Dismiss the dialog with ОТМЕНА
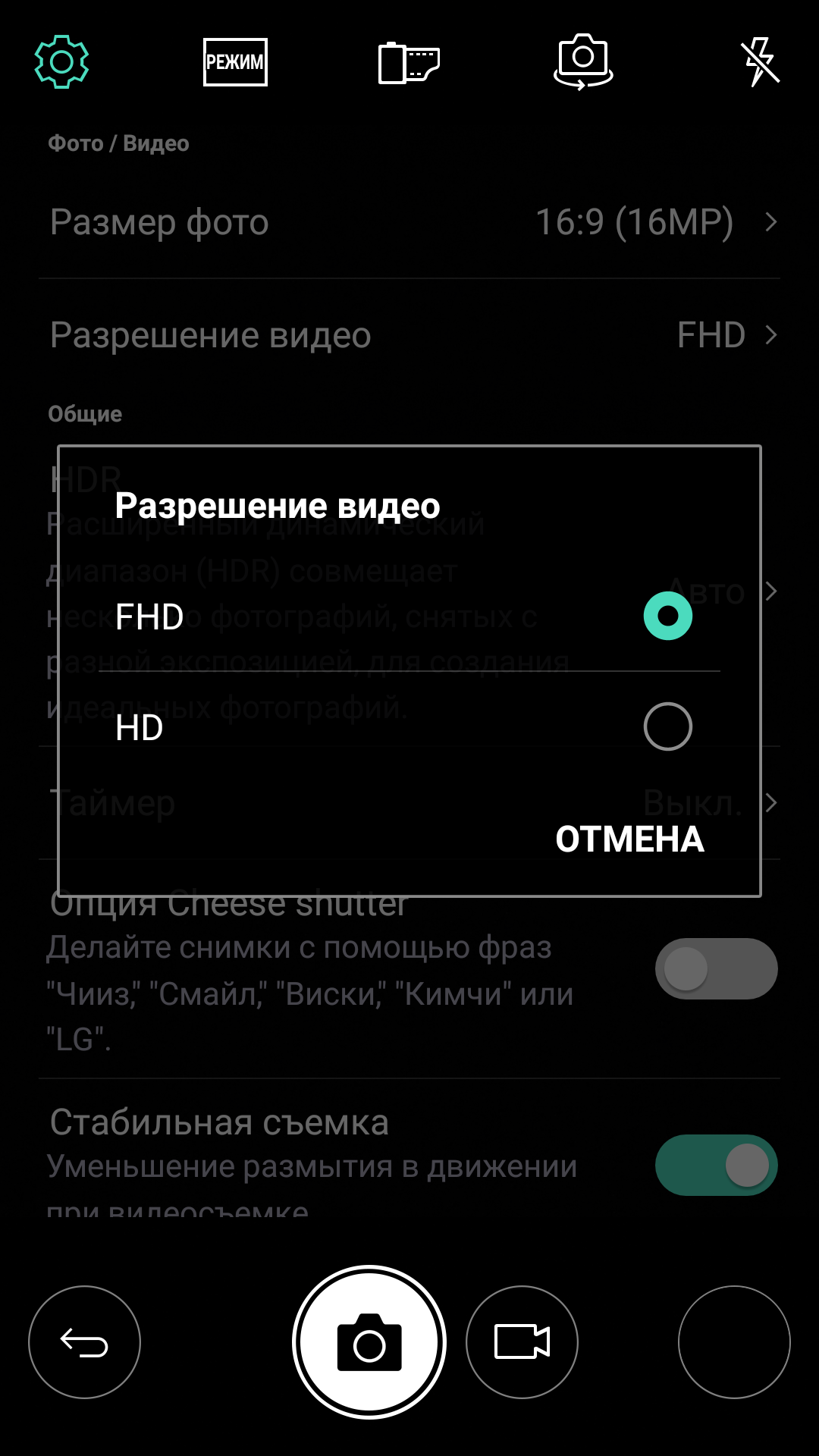Image resolution: width=819 pixels, height=1456 pixels. pos(629,839)
